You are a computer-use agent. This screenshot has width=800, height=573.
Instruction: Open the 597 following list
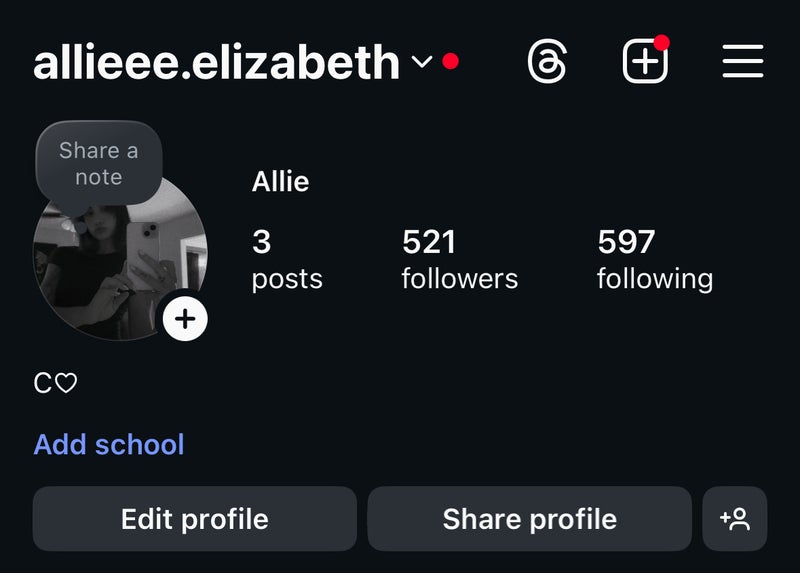(x=654, y=259)
